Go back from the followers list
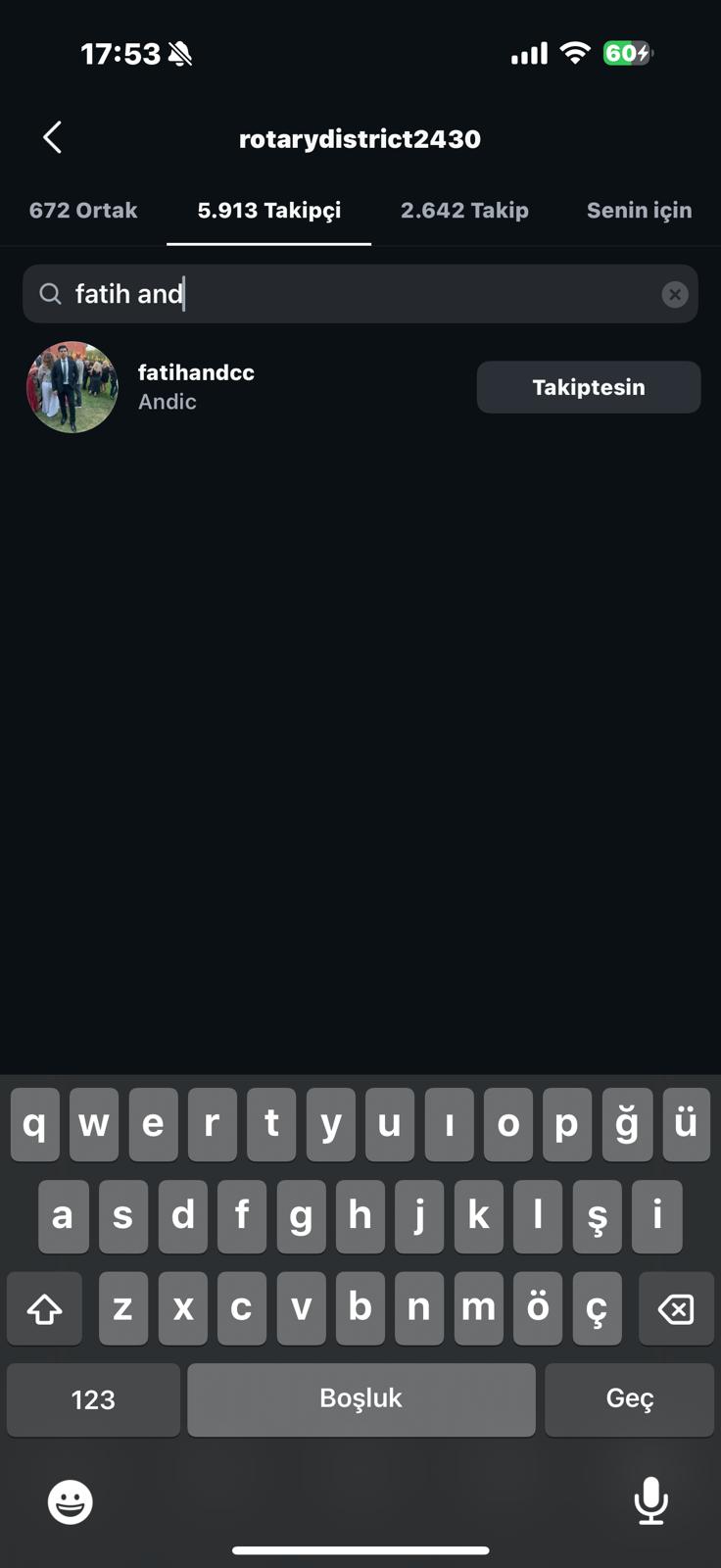The height and width of the screenshot is (1568, 721). coord(53,138)
